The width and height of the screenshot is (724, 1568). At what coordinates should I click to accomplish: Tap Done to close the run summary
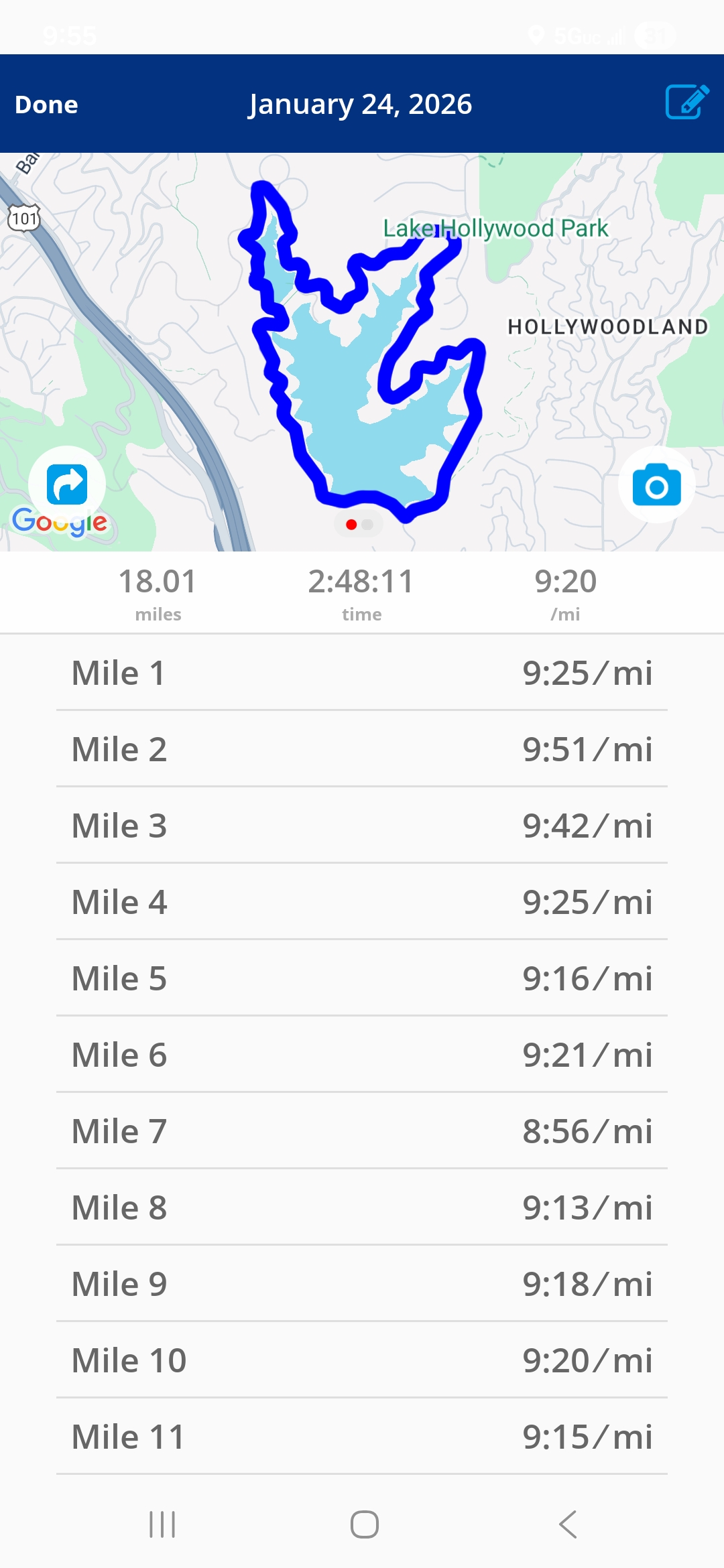[x=46, y=105]
